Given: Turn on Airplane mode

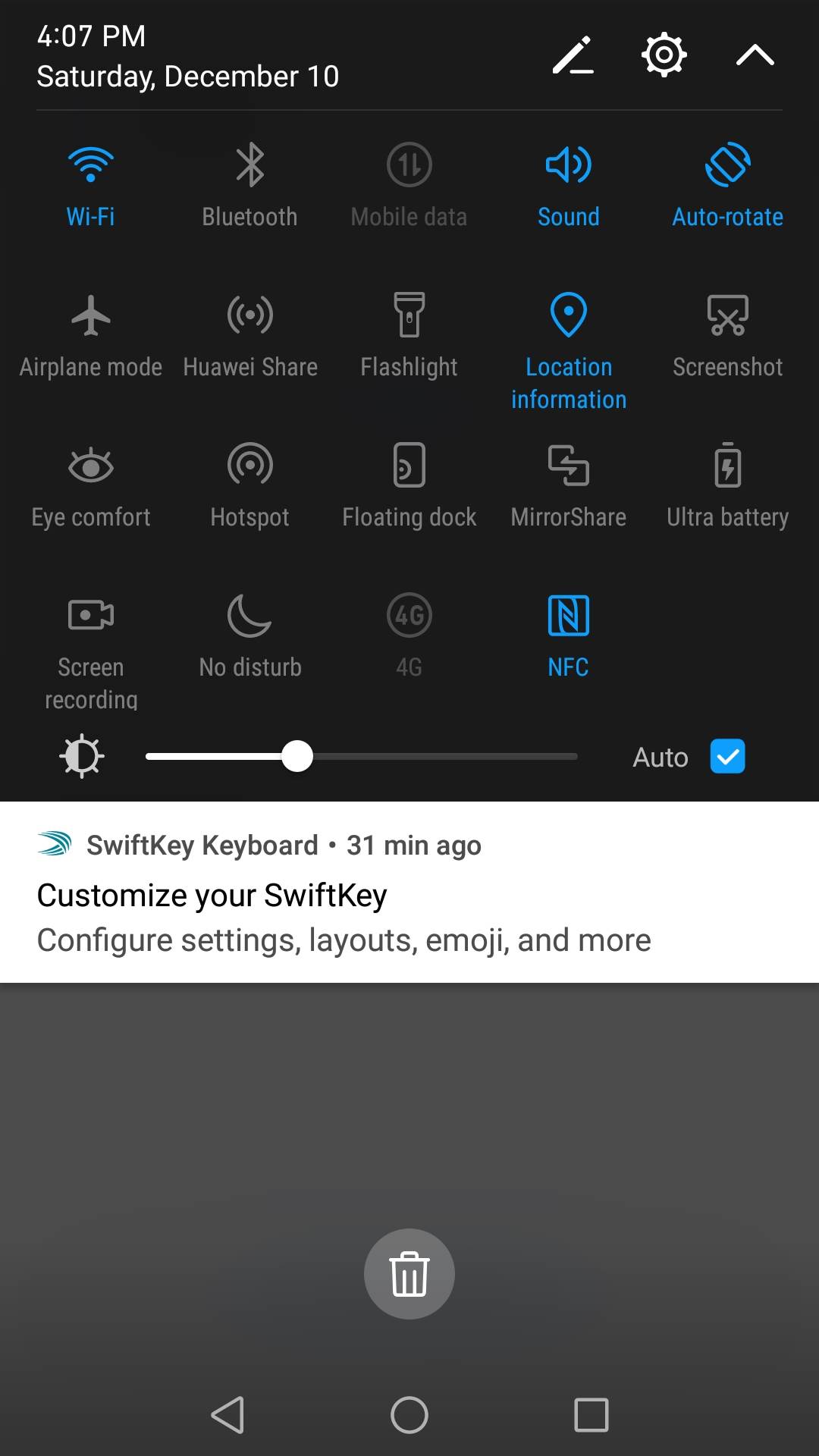Looking at the screenshot, I should click(91, 315).
